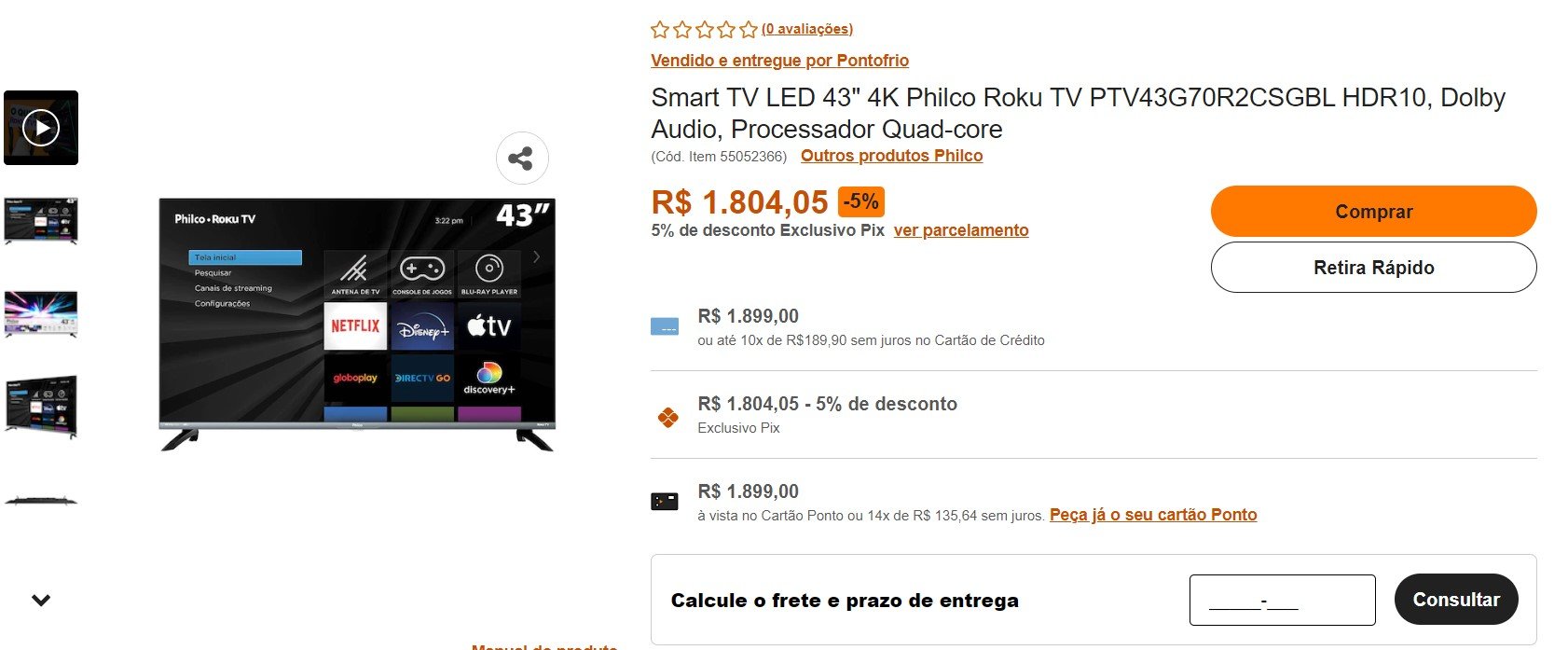Play the product video thumbnail

coord(41,128)
